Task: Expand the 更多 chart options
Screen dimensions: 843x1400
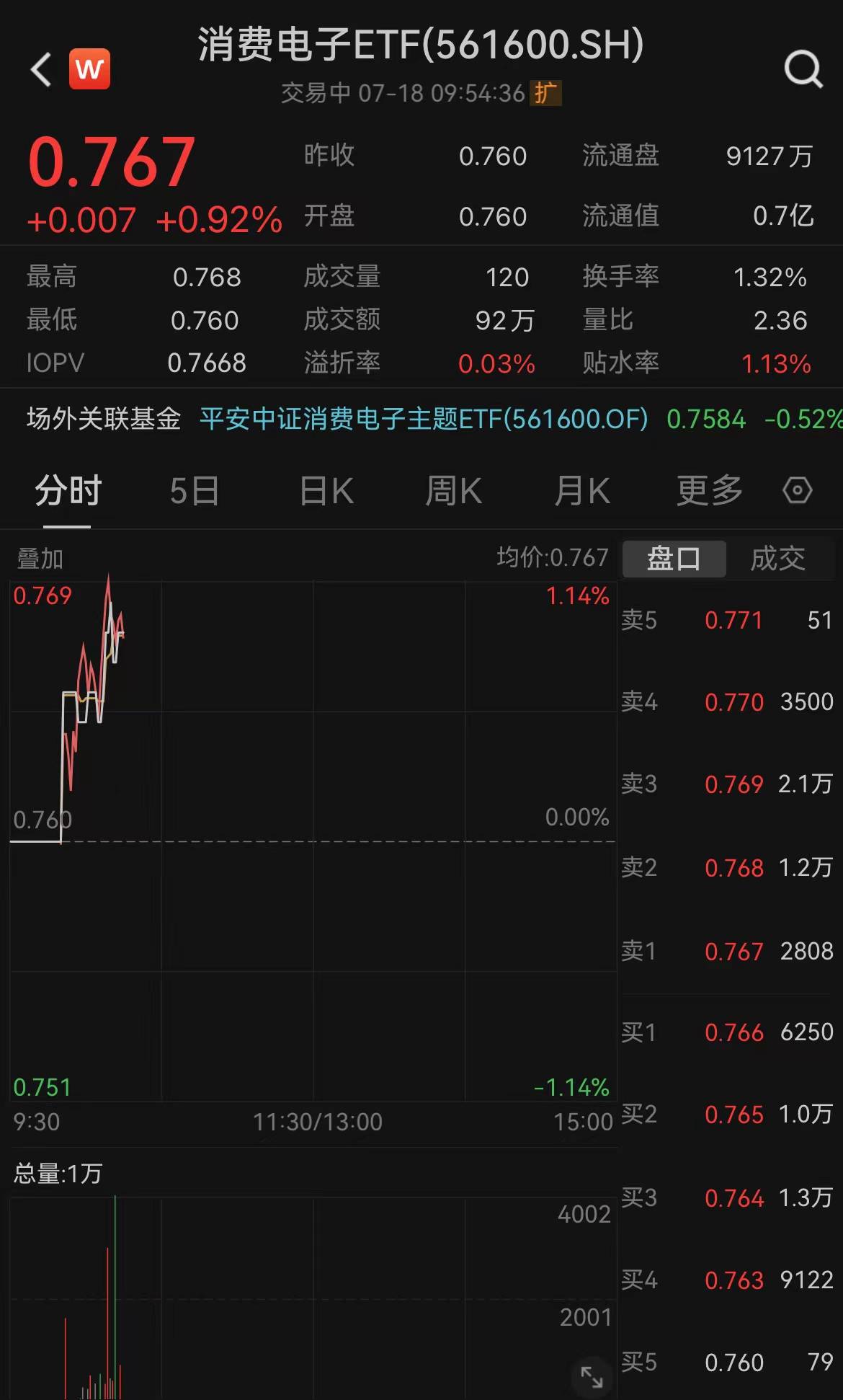Action: pos(709,492)
